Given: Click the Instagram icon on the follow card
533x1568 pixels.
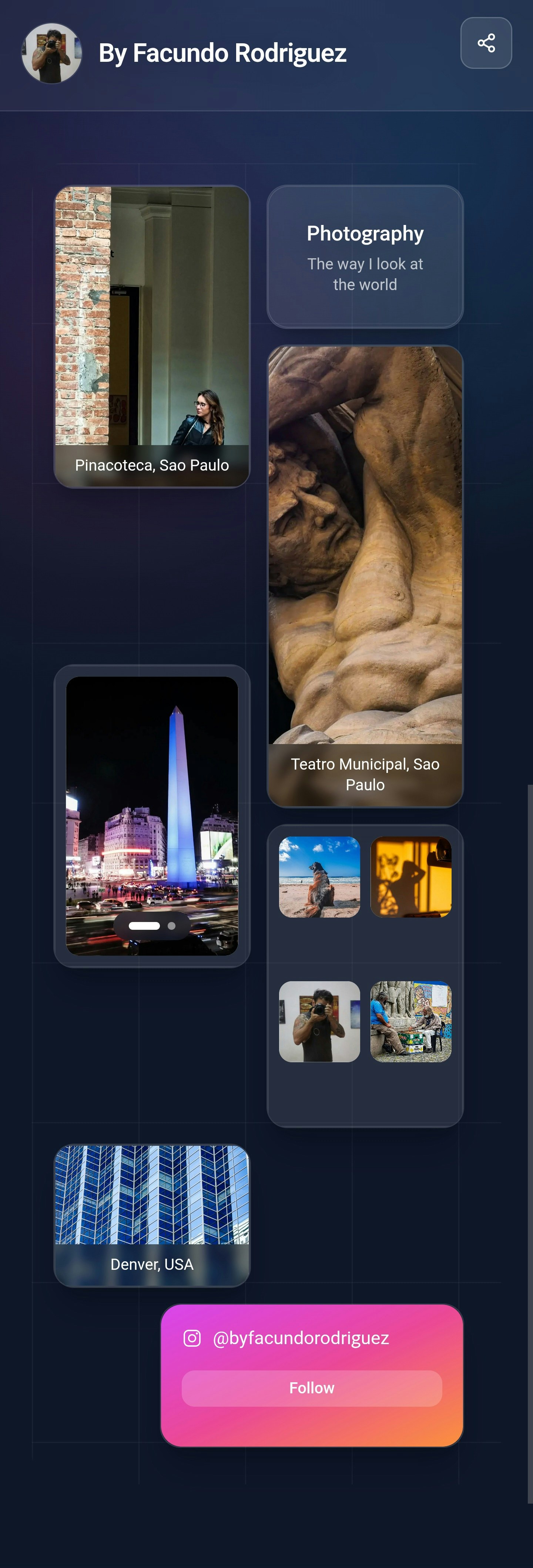Looking at the screenshot, I should [x=192, y=1338].
